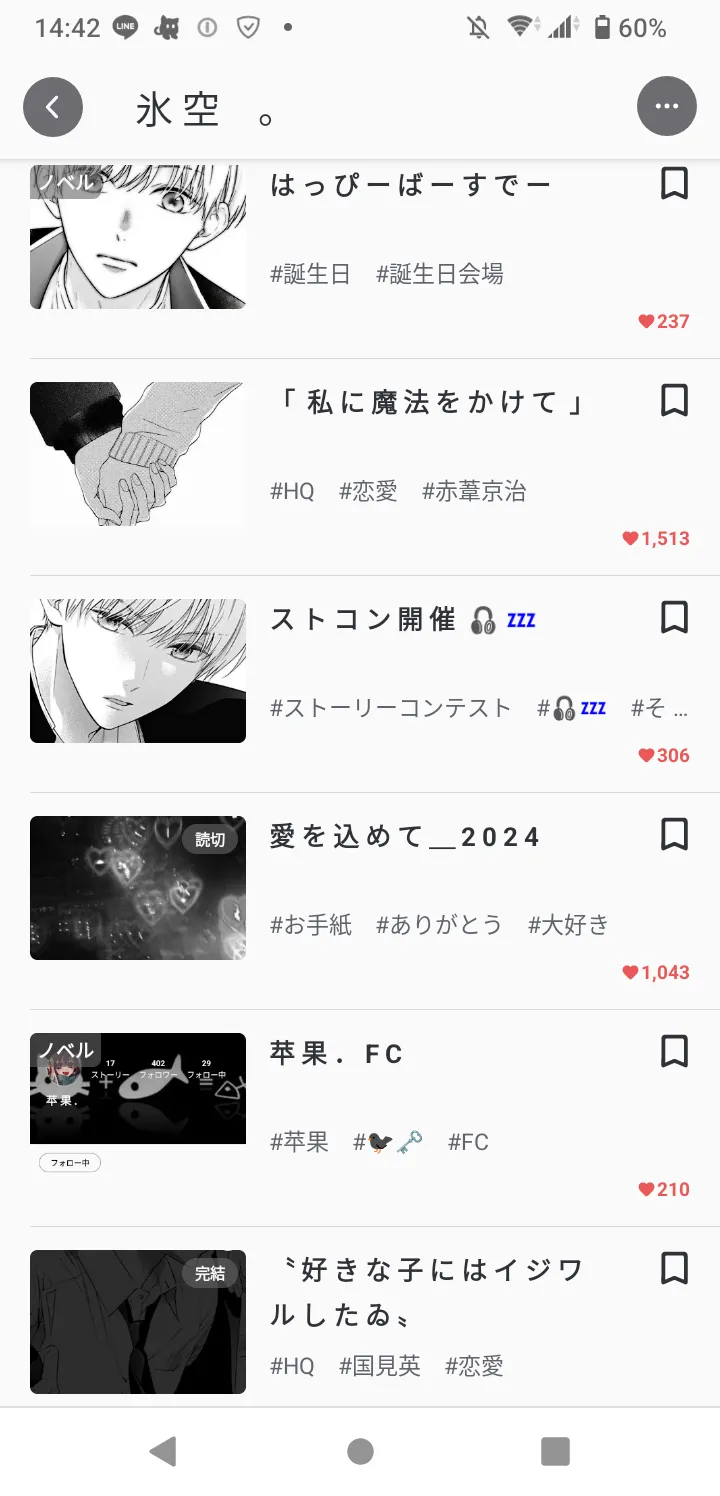Go back using the header arrow
720x1496 pixels.
click(x=53, y=107)
